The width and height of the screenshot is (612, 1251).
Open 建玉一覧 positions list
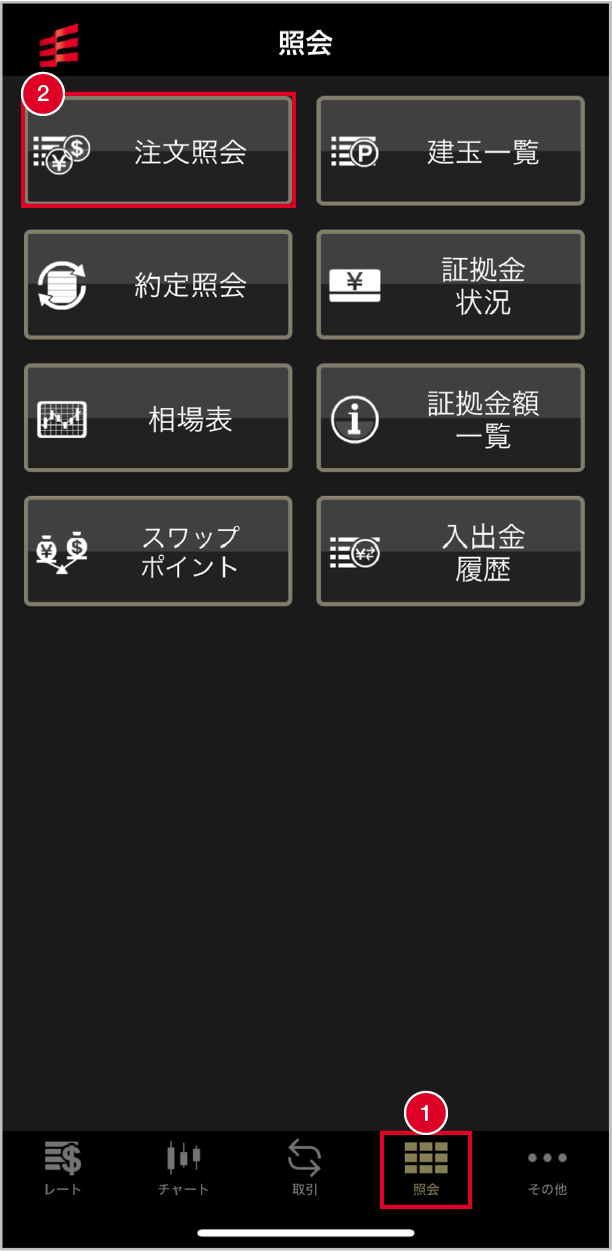450,152
